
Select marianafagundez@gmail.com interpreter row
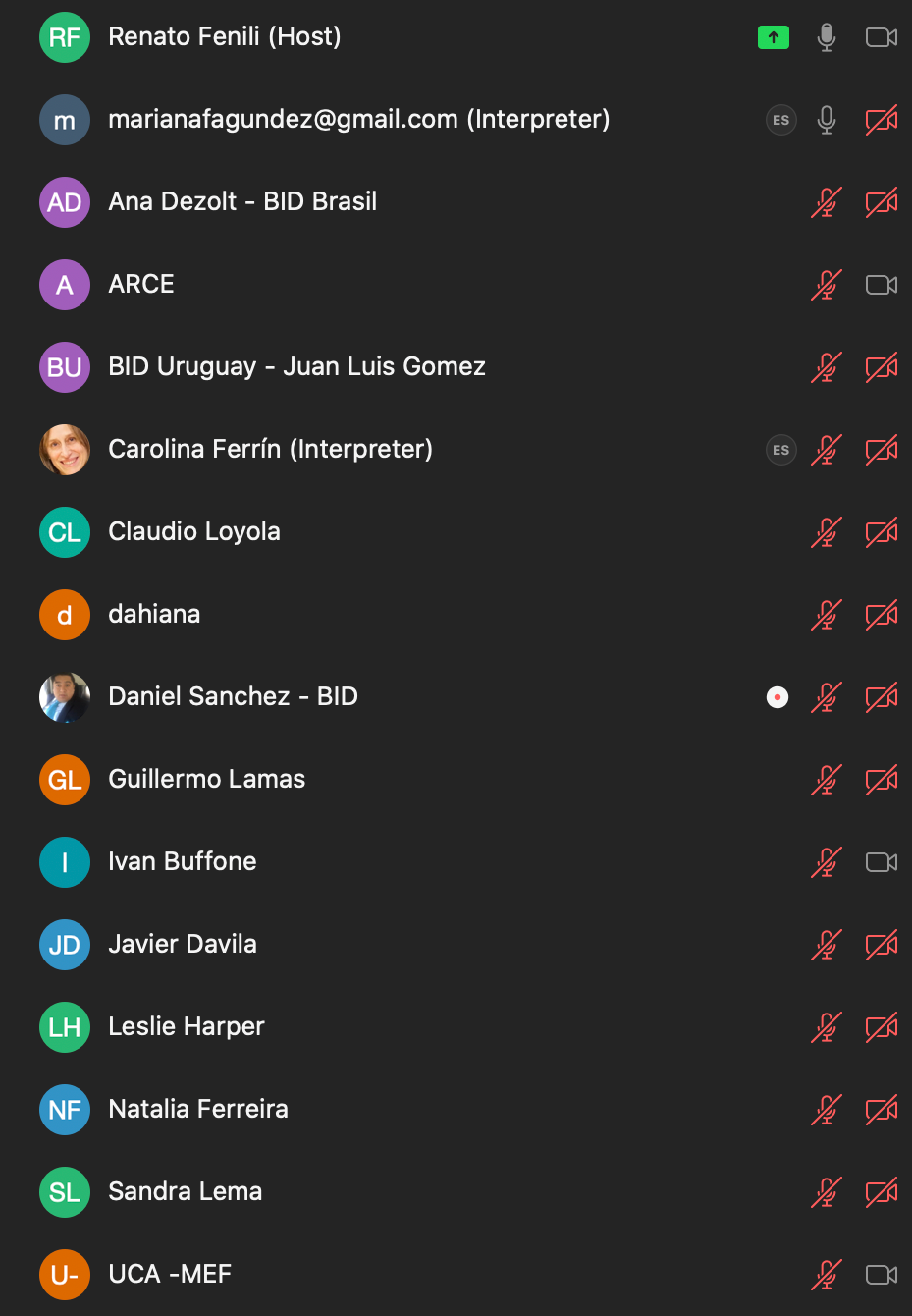[x=358, y=120]
